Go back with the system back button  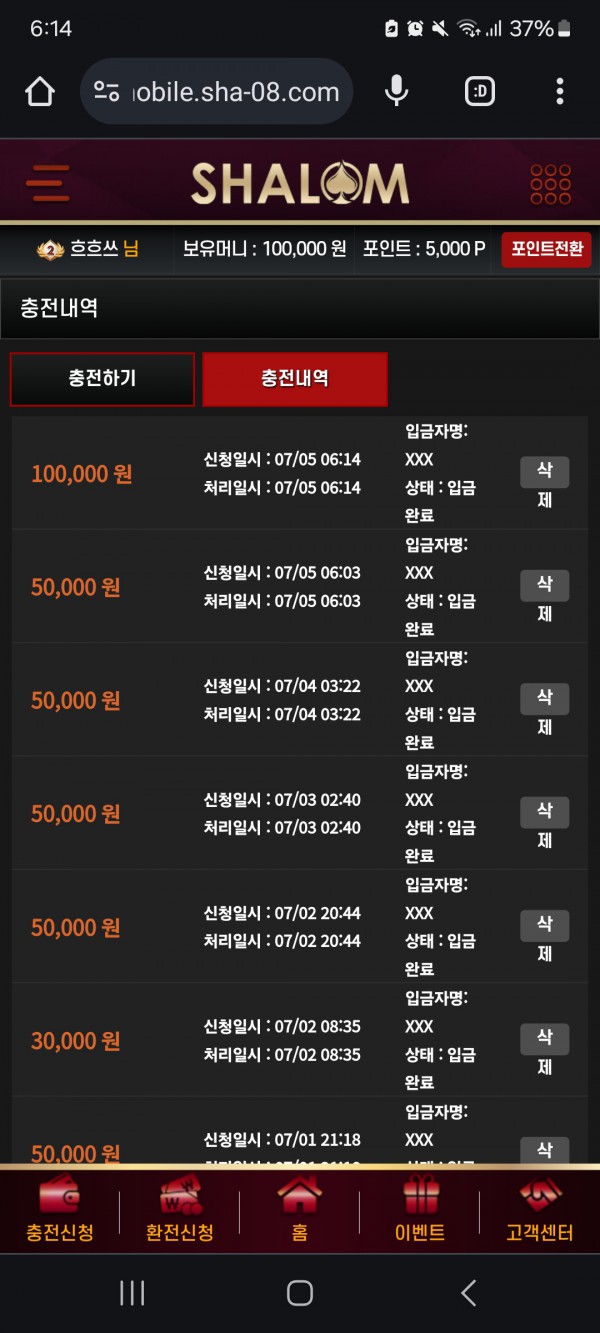[x=468, y=1293]
